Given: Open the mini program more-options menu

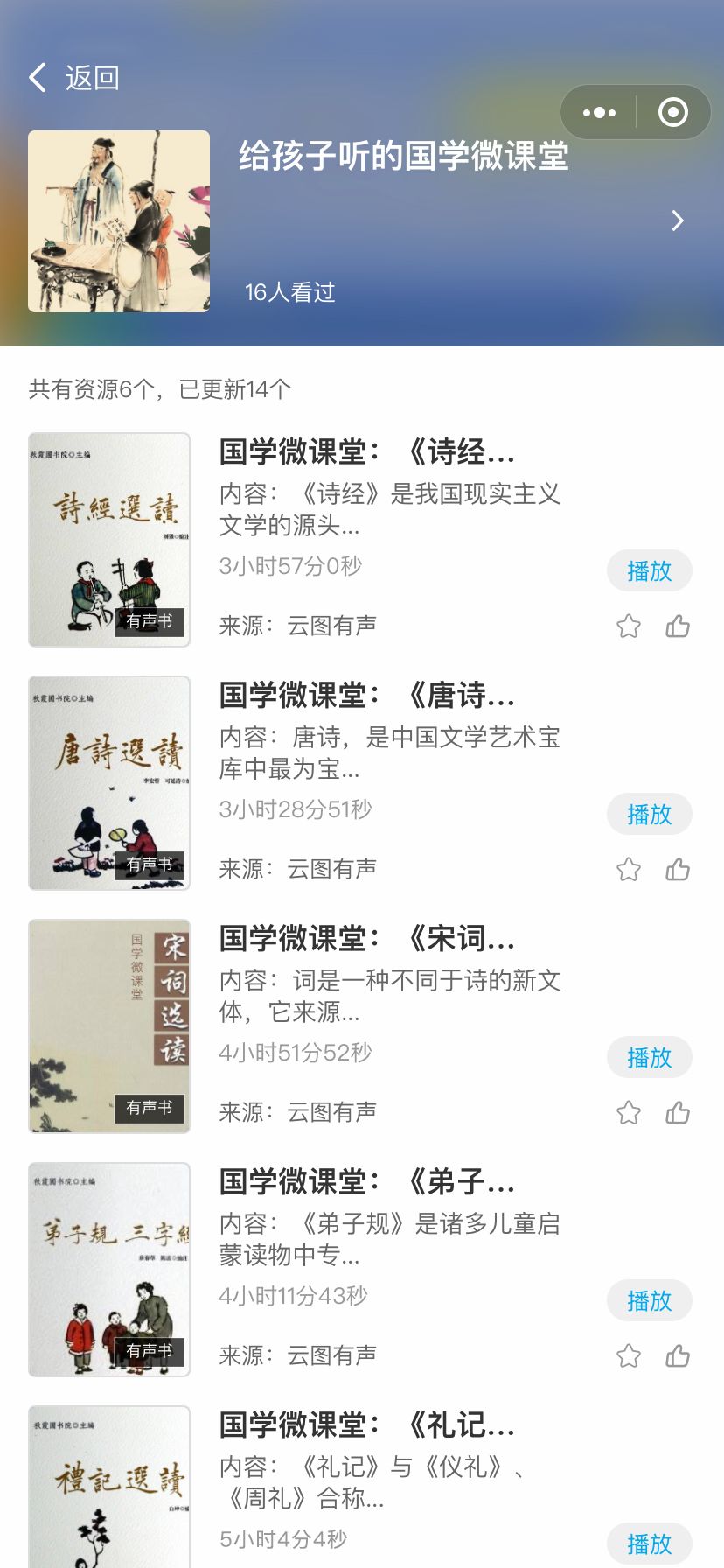Looking at the screenshot, I should [x=599, y=112].
